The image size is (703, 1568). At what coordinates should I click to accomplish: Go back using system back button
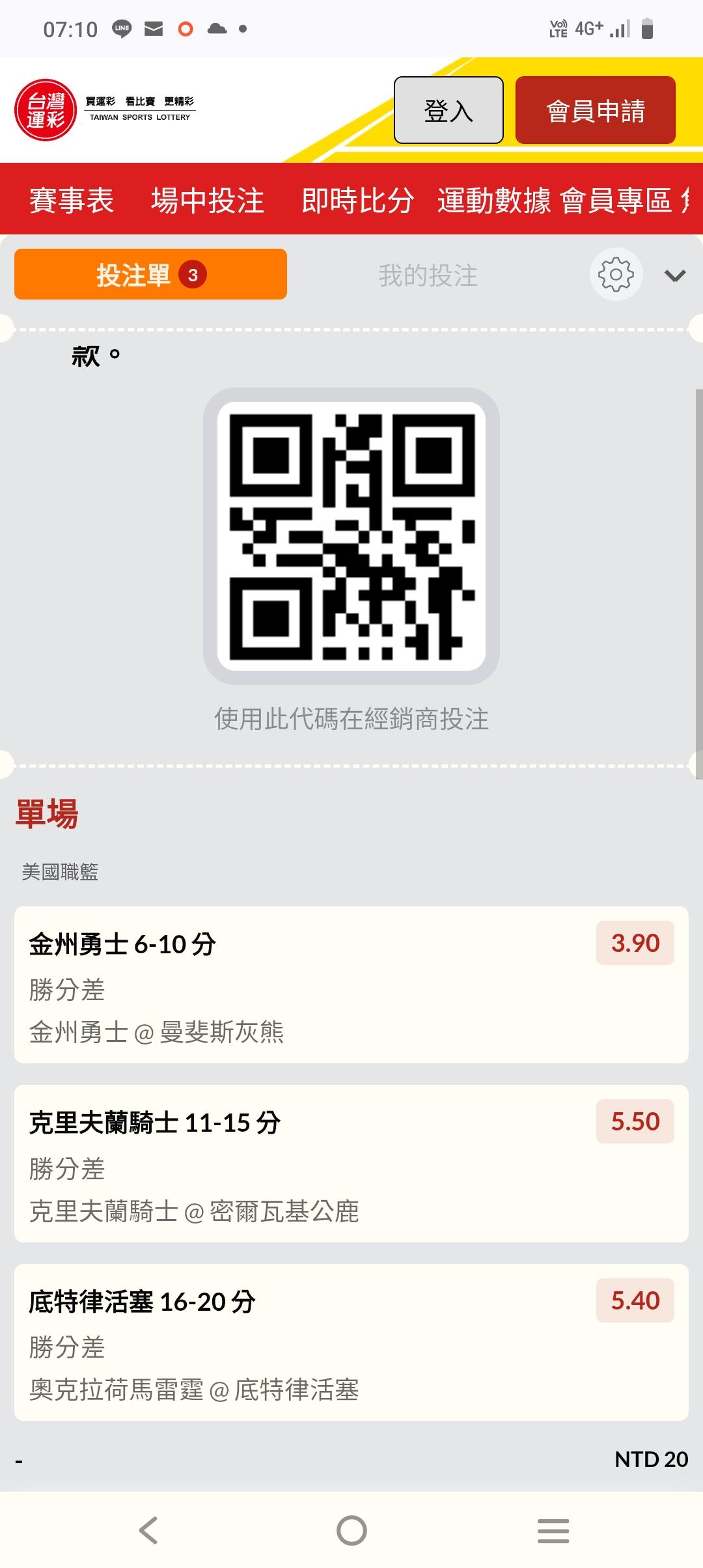click(x=148, y=1530)
